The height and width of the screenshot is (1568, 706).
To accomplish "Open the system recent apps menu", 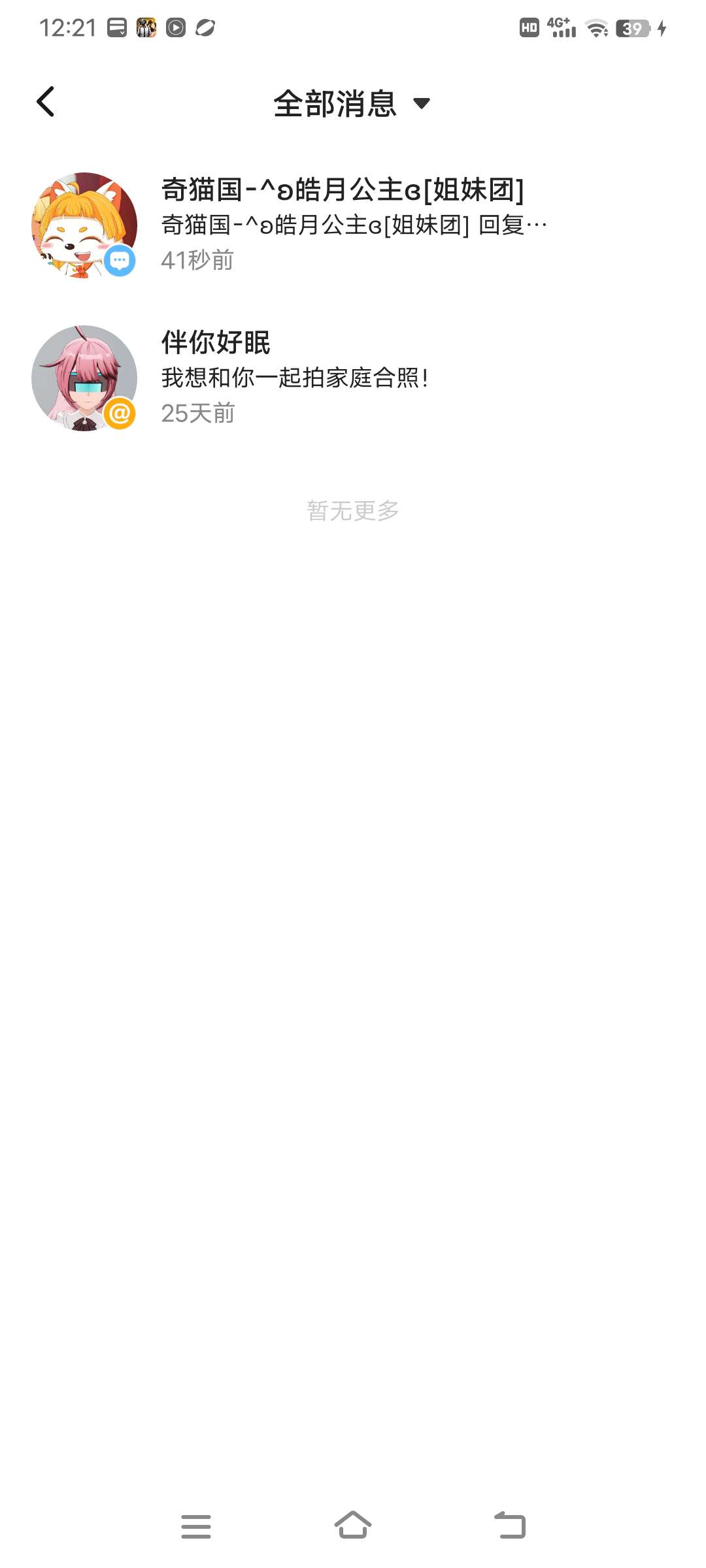I will click(x=196, y=1526).
